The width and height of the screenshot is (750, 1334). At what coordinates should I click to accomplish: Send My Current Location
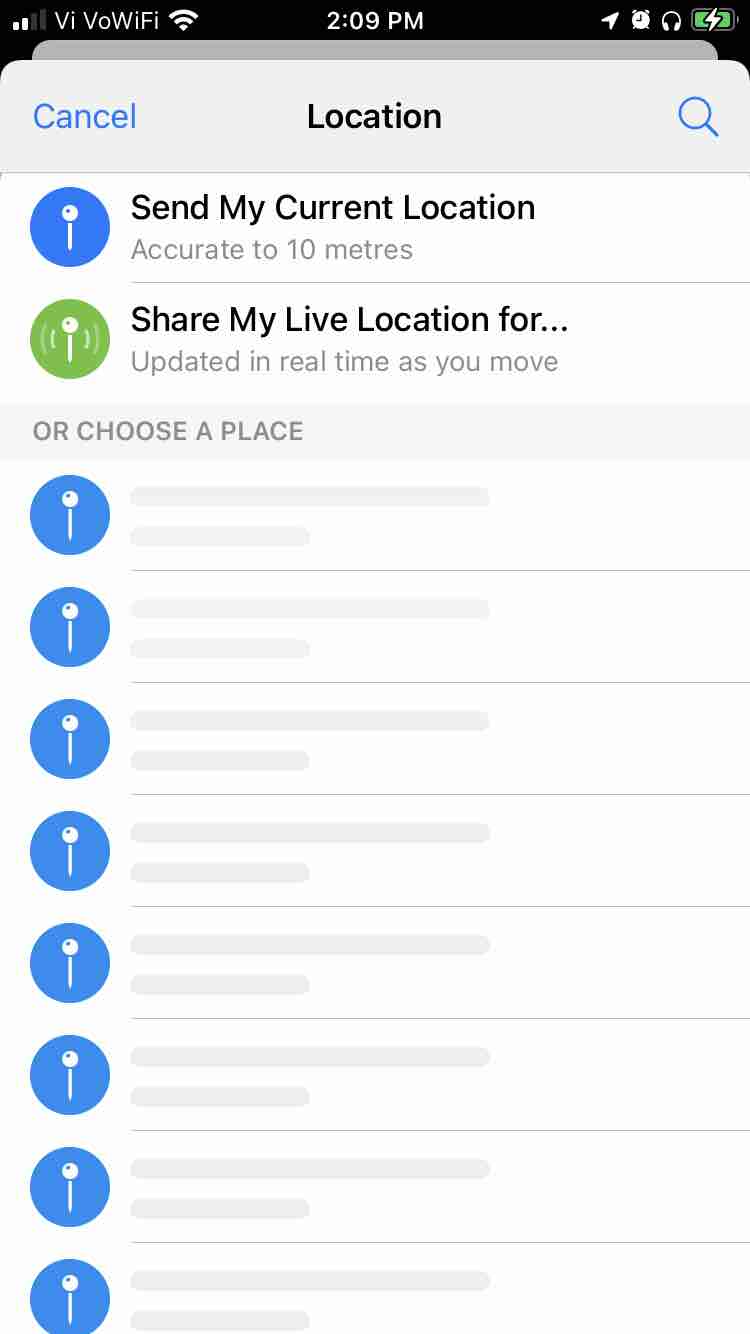point(333,226)
